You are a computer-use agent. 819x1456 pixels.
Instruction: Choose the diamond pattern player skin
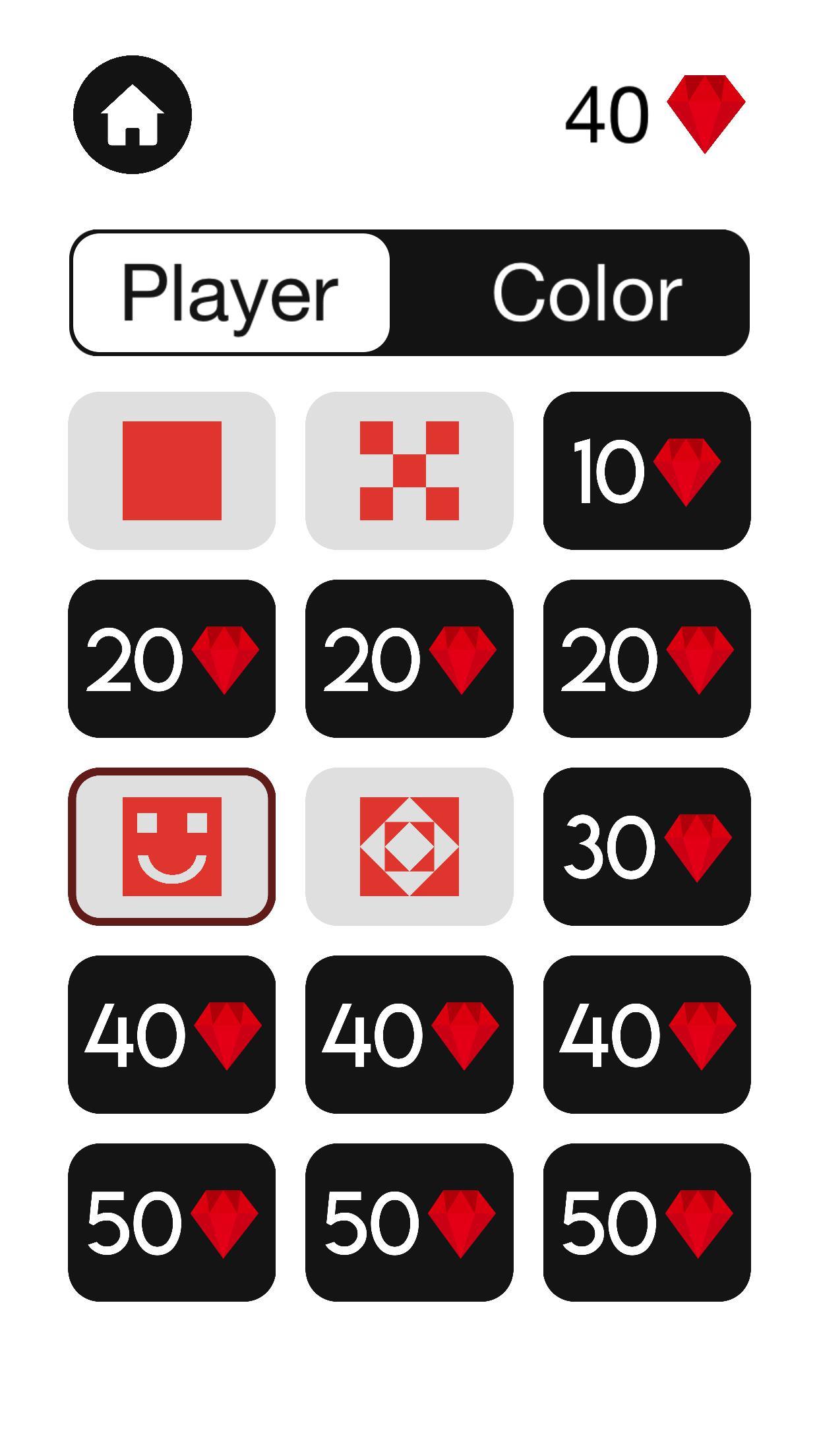point(409,847)
